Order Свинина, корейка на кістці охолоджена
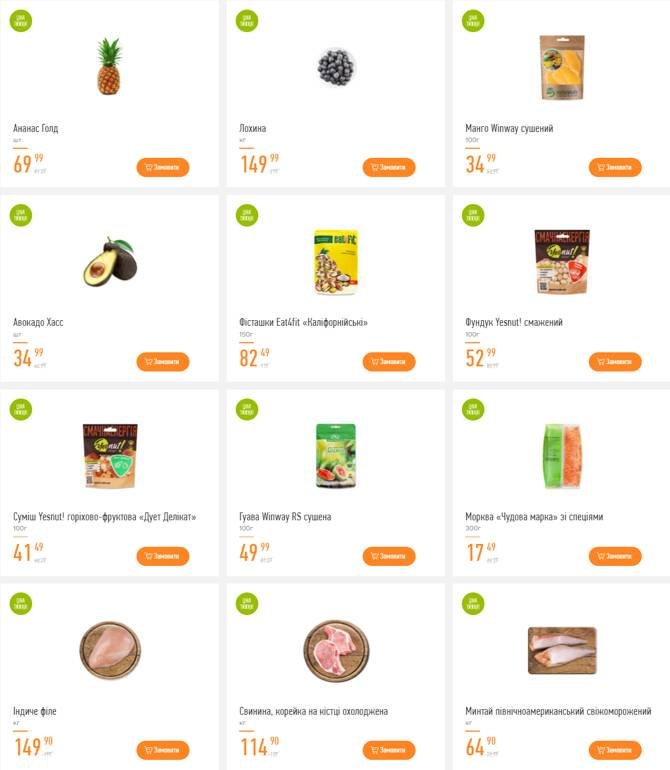Viewport: 670px width, 770px height. 388,749
